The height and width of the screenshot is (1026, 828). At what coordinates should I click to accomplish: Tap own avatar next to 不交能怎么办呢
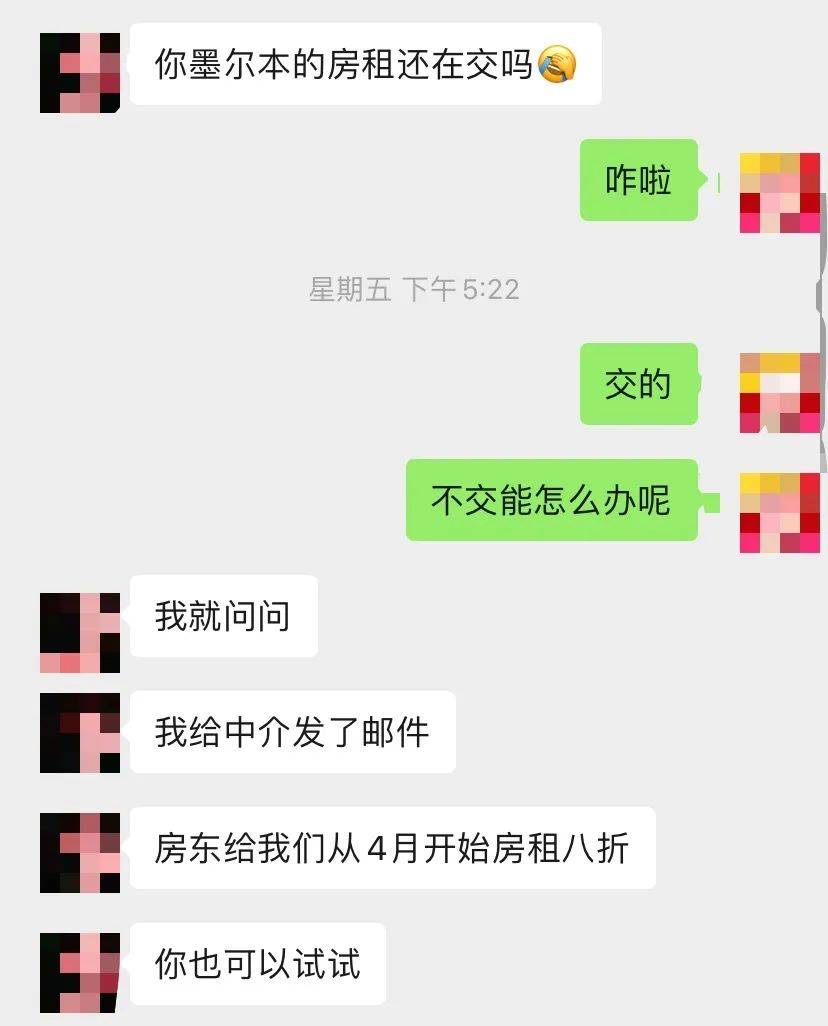point(779,512)
